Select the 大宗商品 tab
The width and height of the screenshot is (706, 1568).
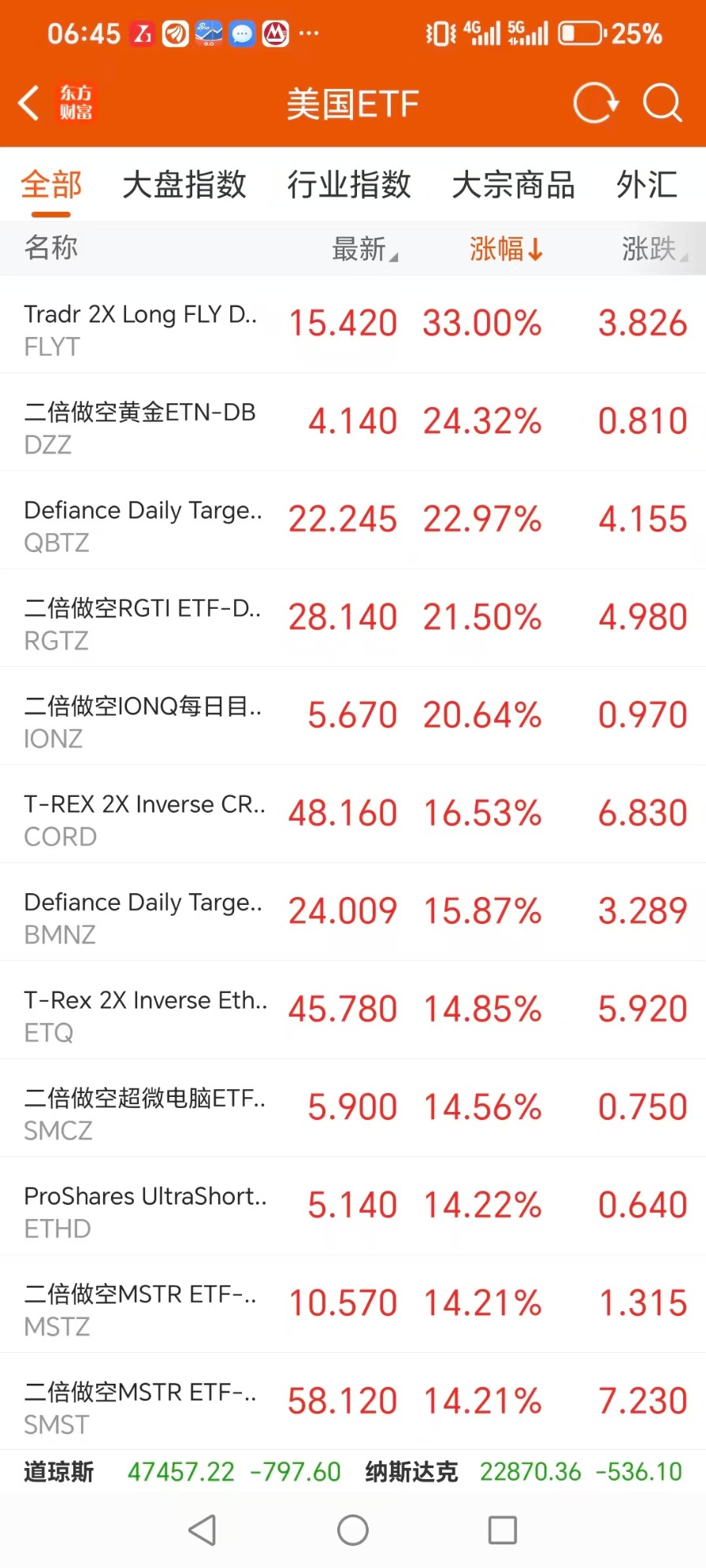tap(513, 185)
